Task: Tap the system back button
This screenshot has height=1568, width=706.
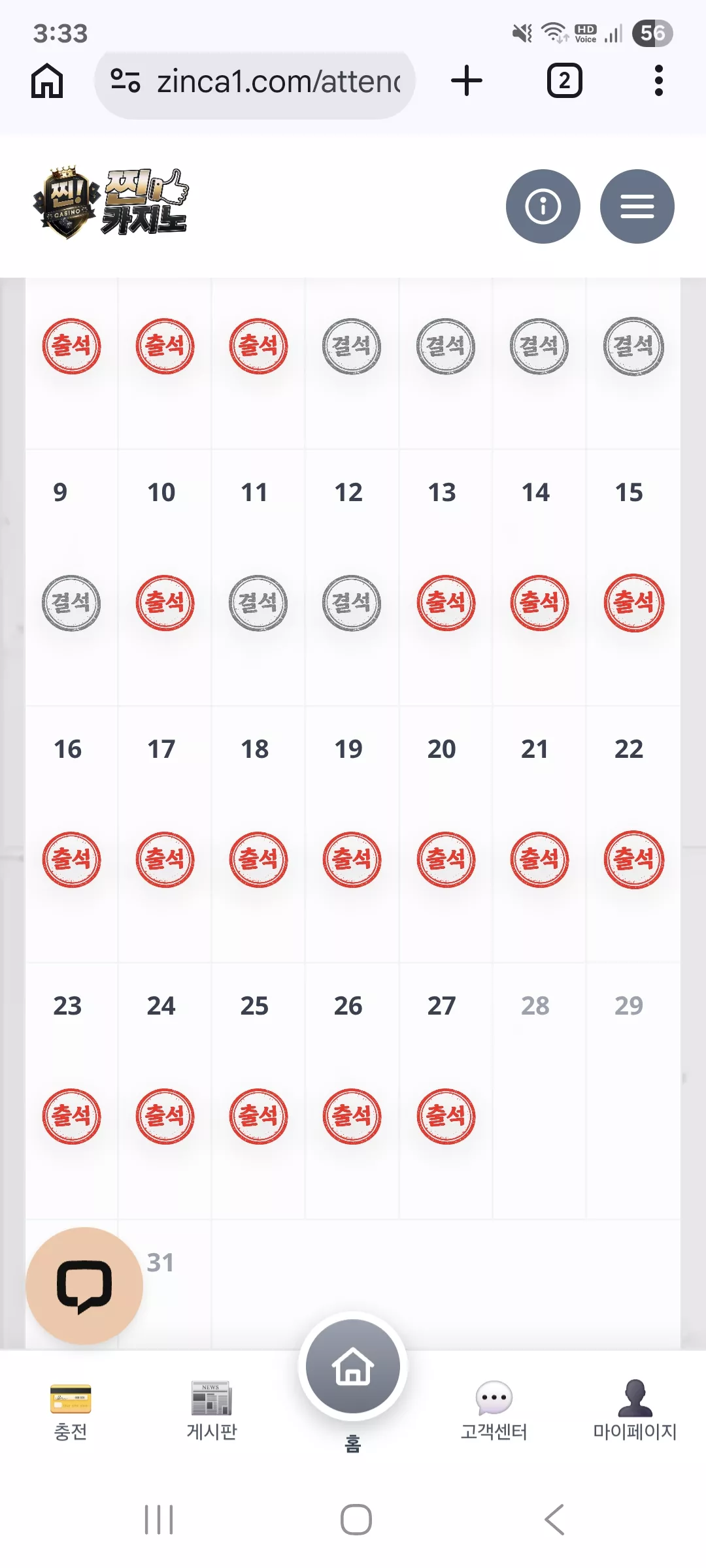Action: pos(554,1520)
